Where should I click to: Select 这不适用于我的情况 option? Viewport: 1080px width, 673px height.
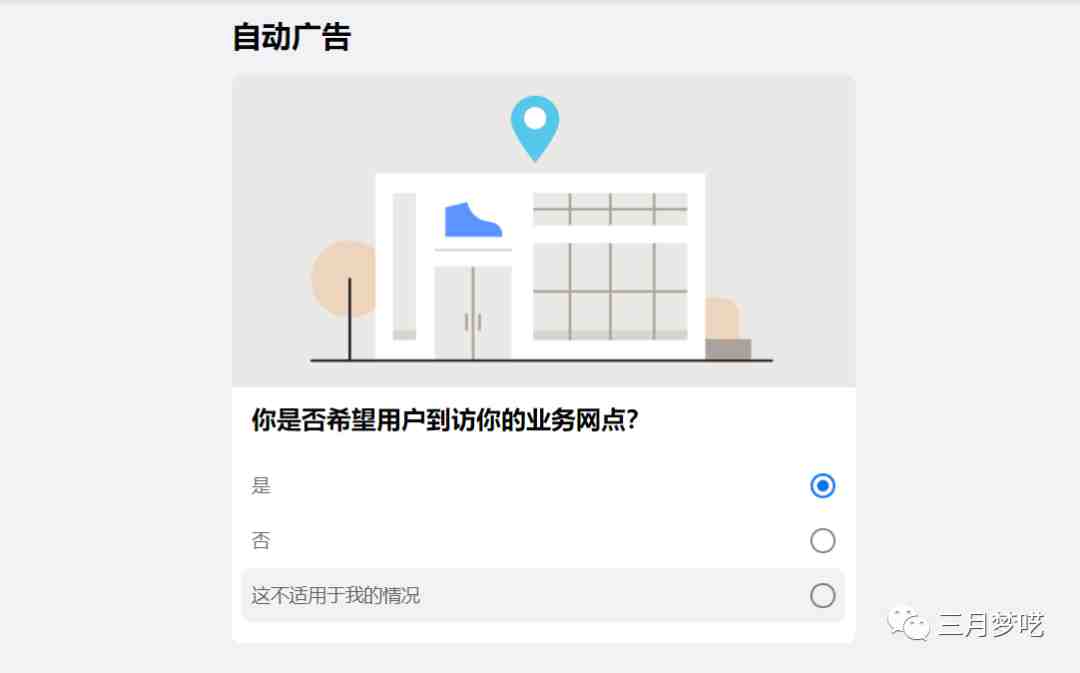click(822, 596)
